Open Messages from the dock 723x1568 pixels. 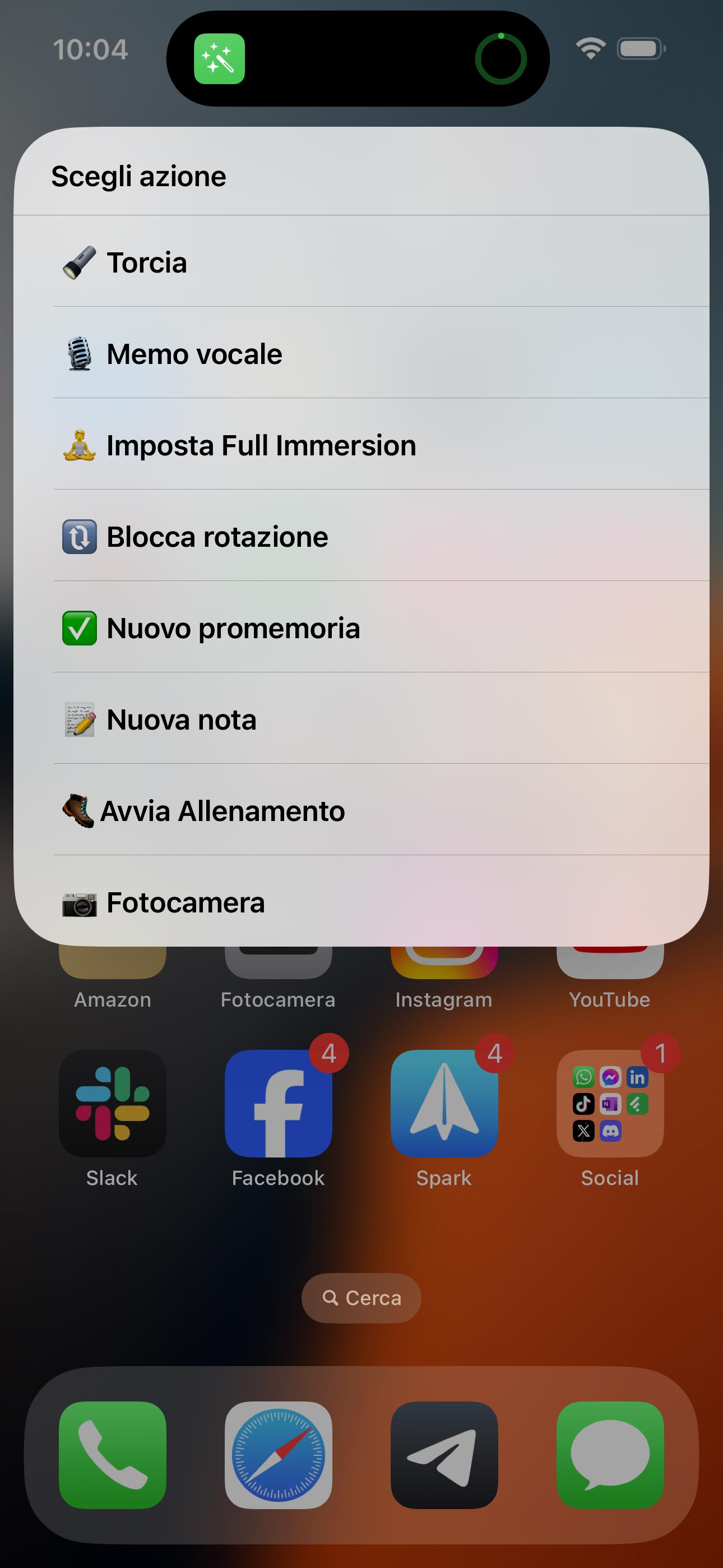point(610,1455)
